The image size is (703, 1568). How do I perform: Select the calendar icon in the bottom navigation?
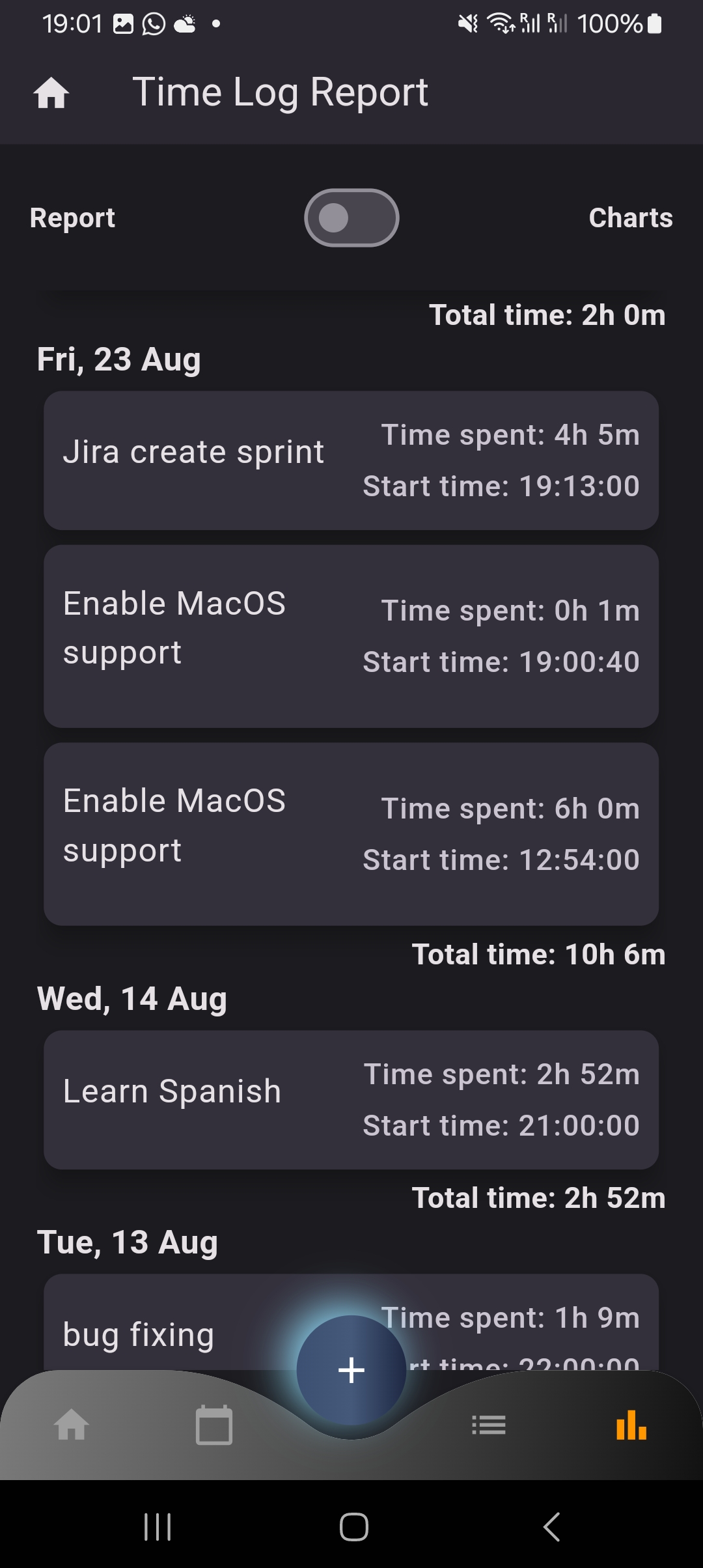tap(212, 1423)
